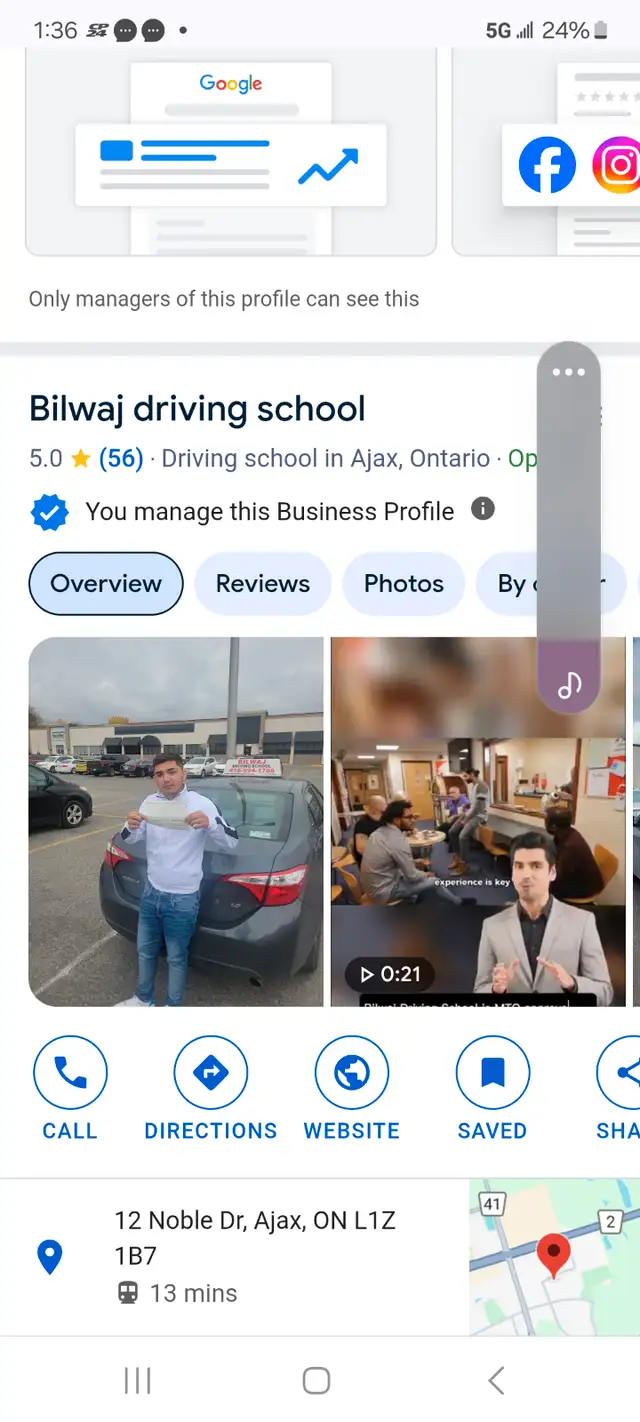Play the 0:21 video thumbnail

[x=478, y=821]
